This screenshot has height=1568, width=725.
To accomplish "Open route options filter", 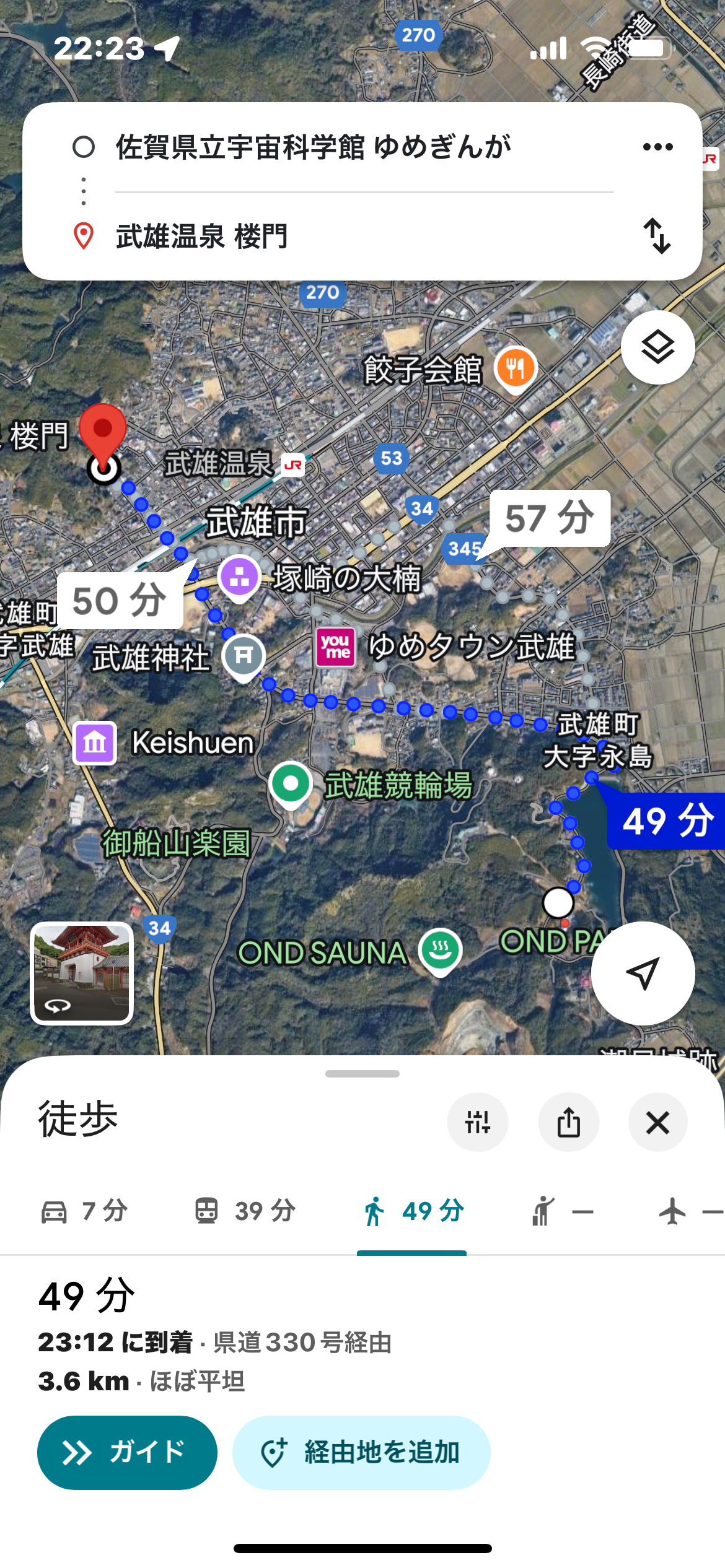I will (478, 1122).
